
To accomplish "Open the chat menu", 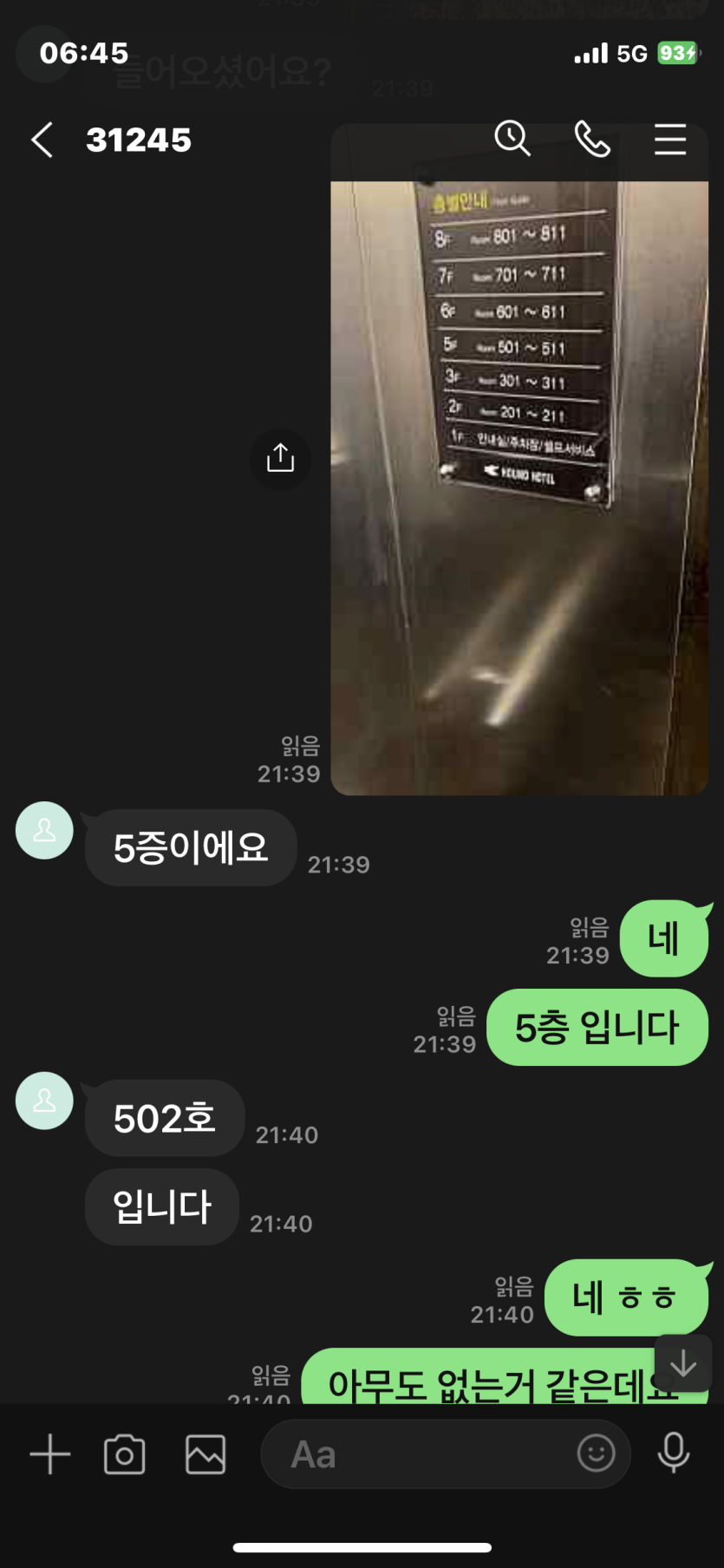I will tap(669, 139).
